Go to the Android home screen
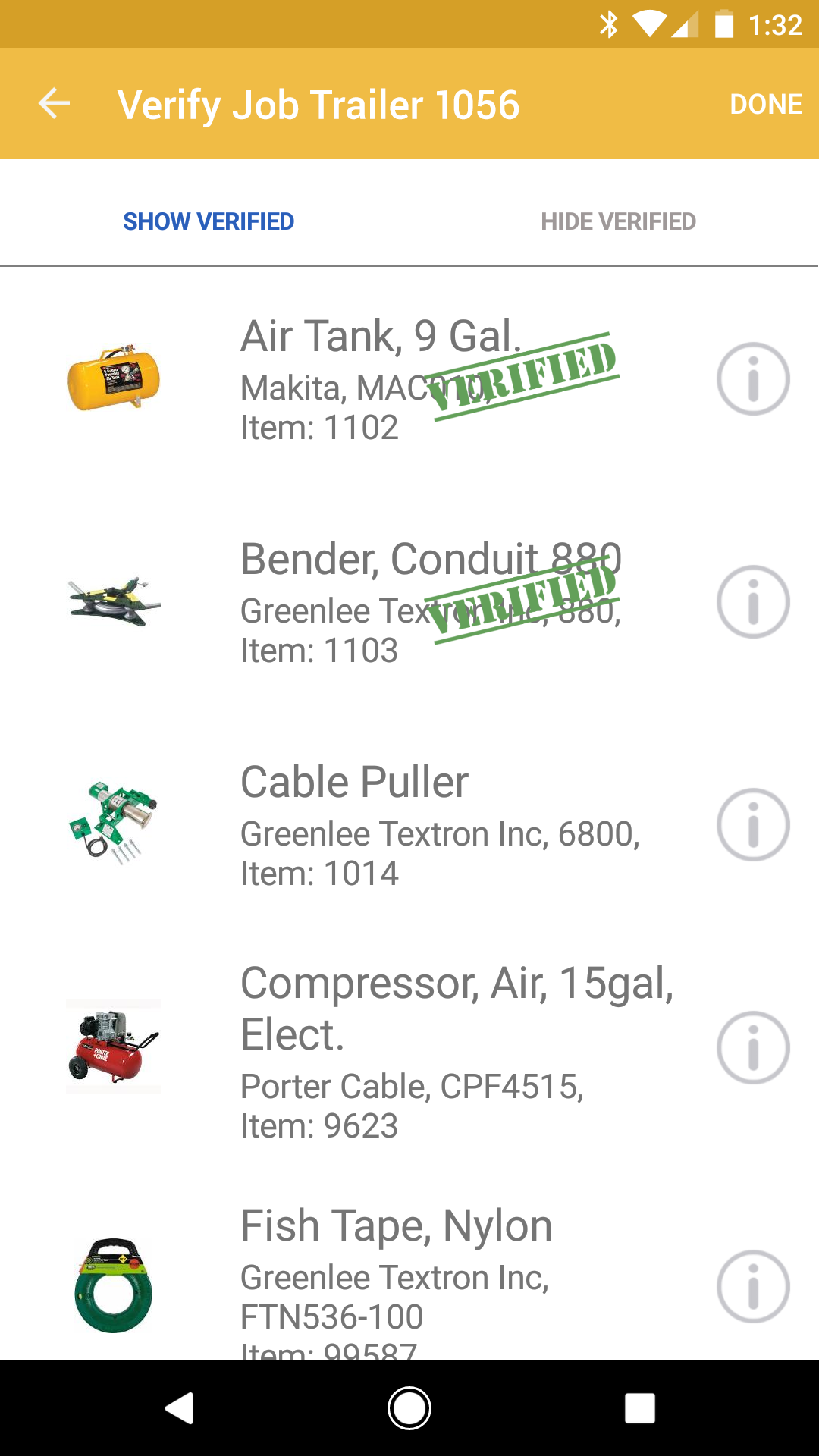 pyautogui.click(x=409, y=1408)
